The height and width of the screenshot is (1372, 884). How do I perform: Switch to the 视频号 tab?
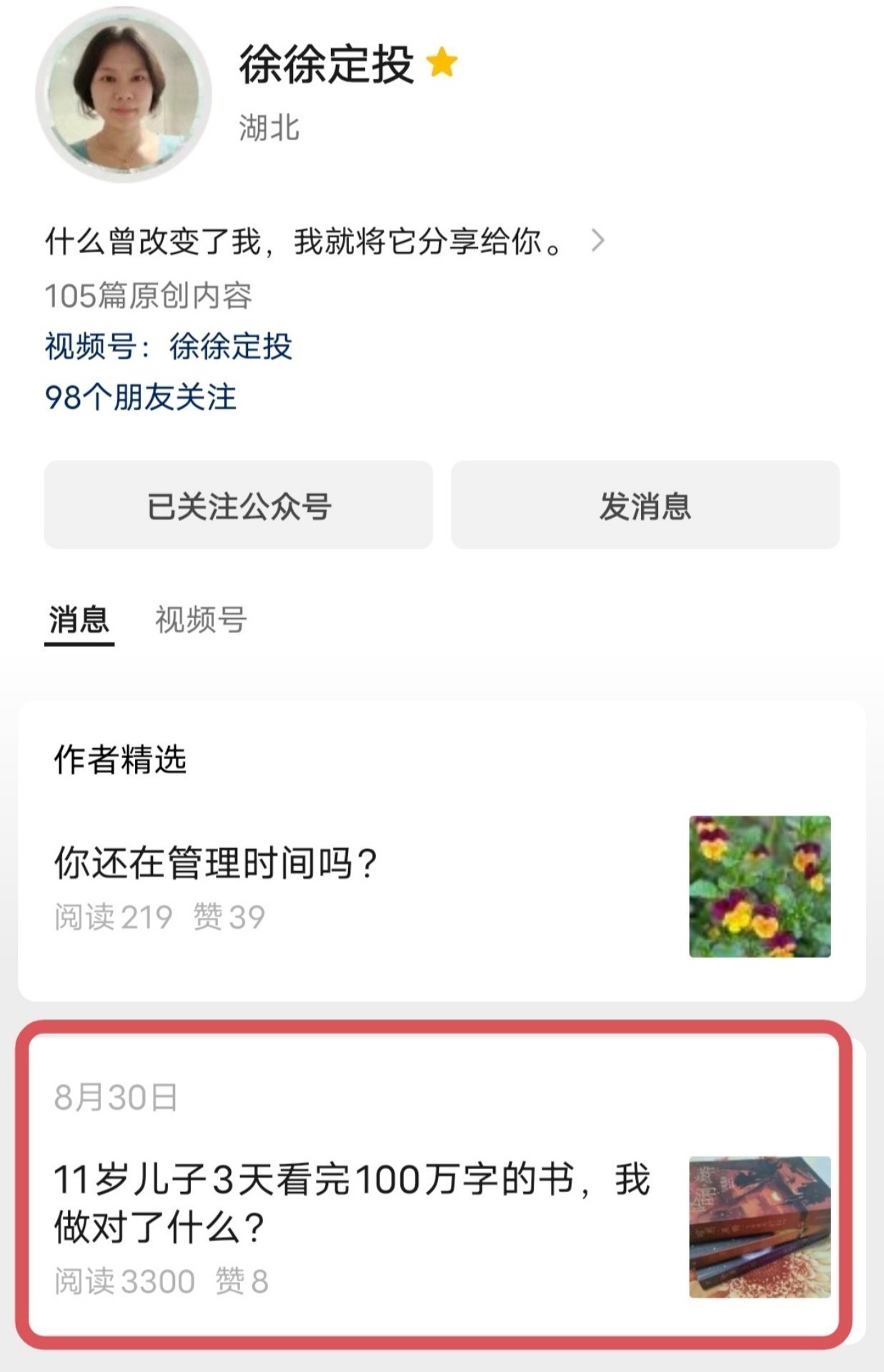(x=201, y=620)
